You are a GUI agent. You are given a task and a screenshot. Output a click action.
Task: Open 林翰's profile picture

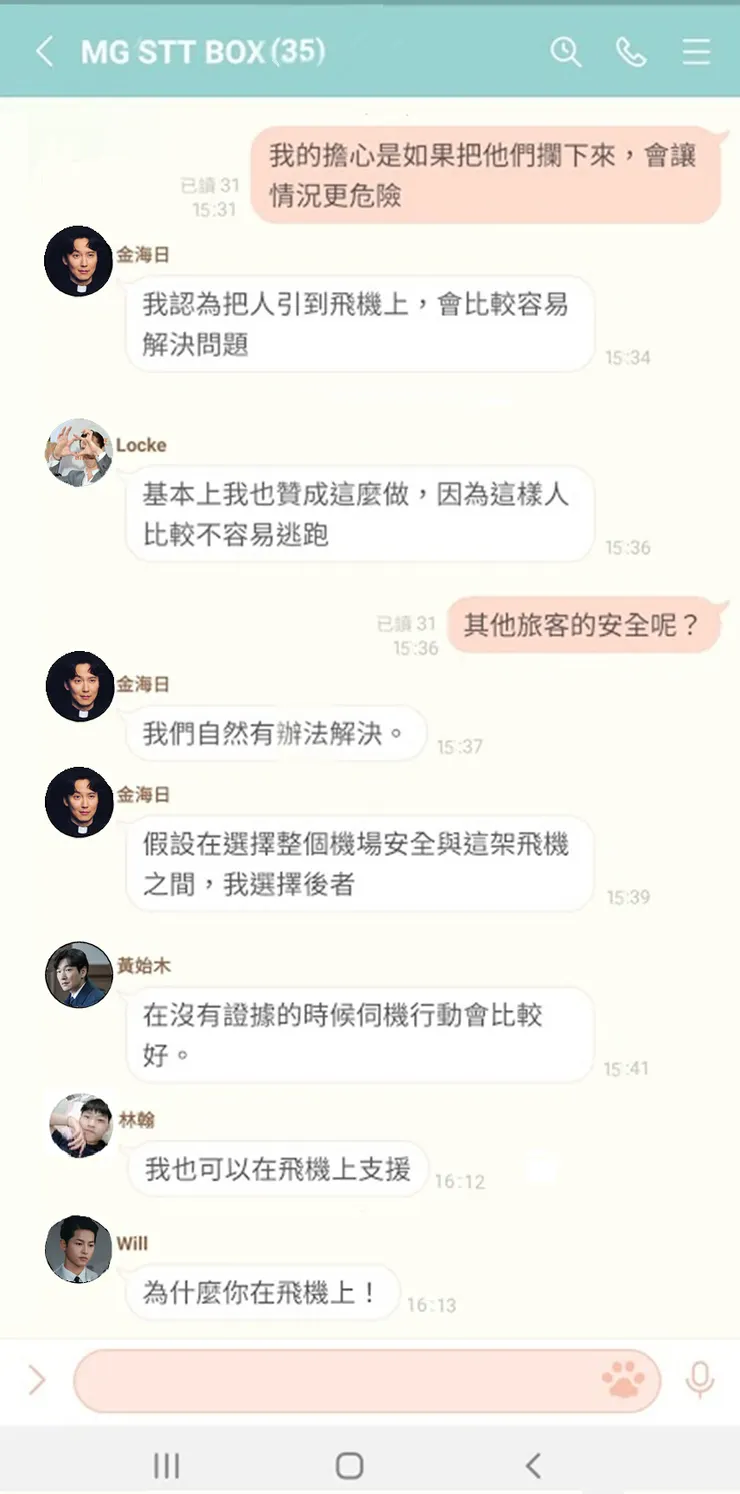coord(78,1124)
